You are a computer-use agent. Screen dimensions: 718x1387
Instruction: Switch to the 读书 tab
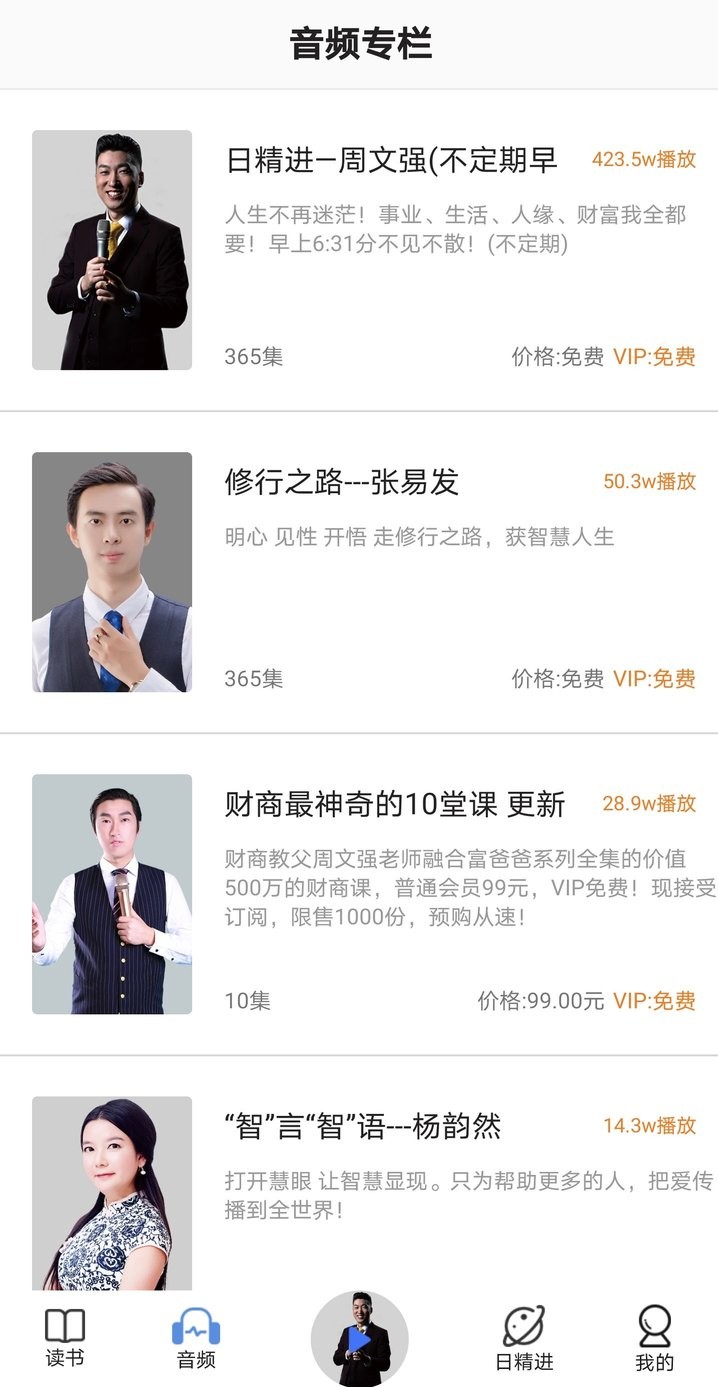[65, 1338]
